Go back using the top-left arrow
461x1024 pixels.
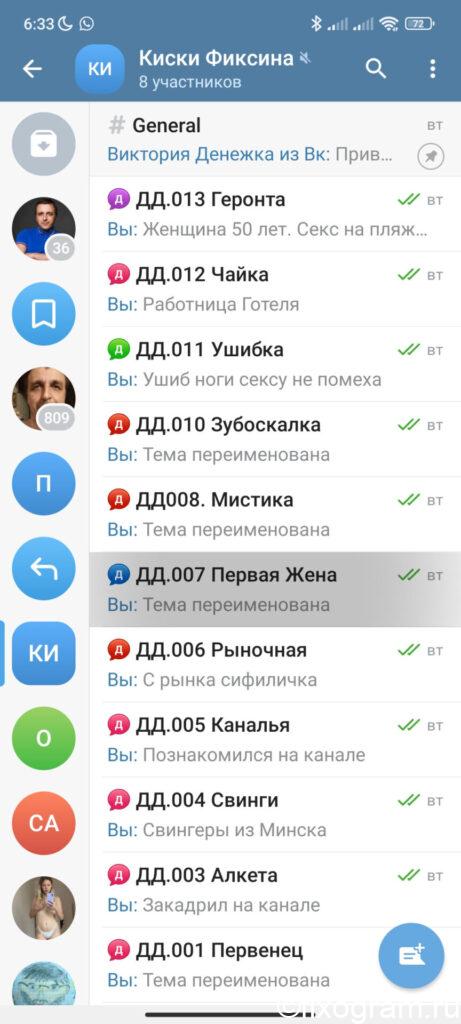point(32,69)
